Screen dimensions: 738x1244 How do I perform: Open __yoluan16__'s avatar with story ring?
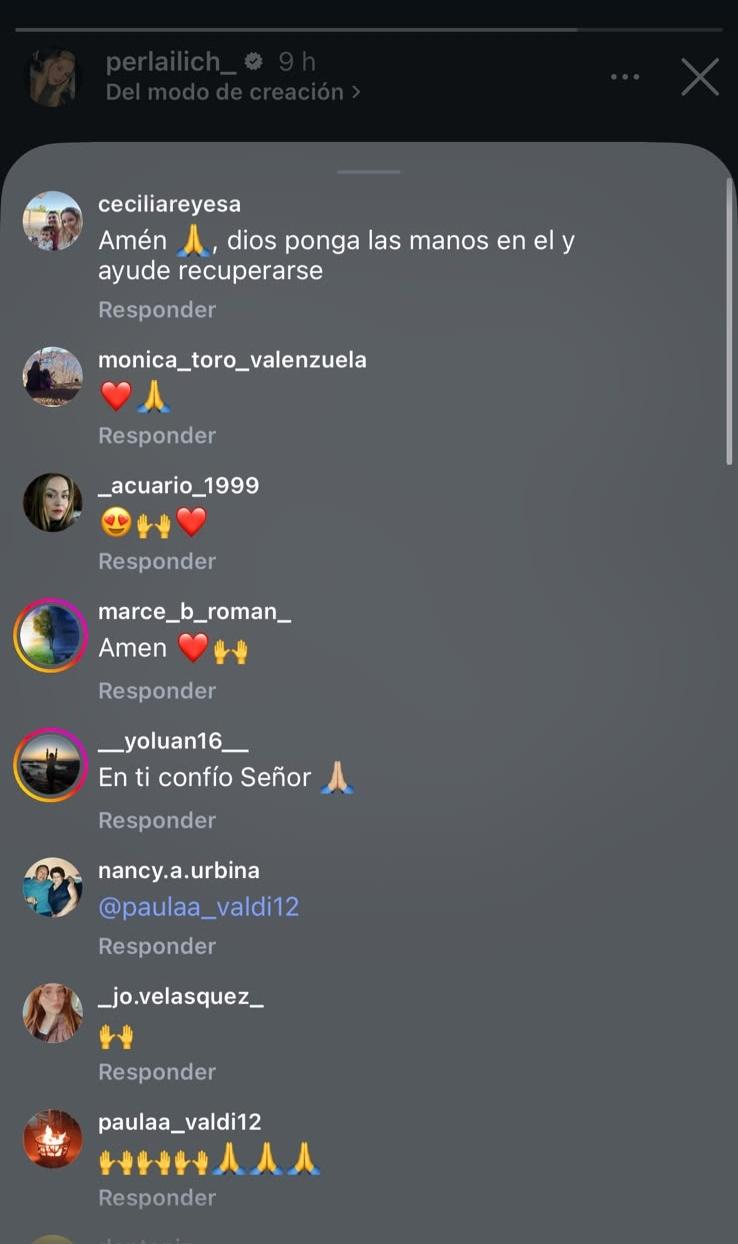[x=51, y=764]
